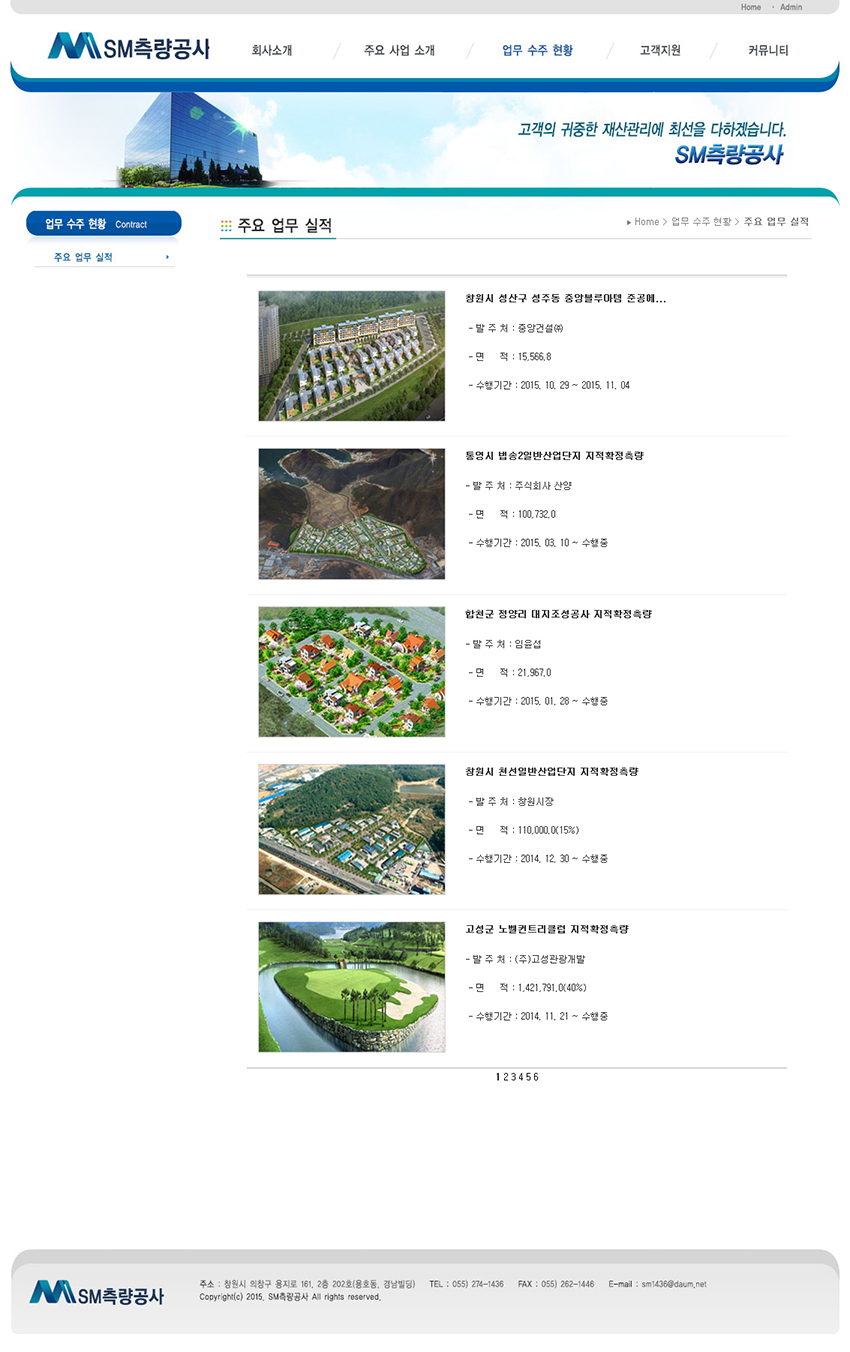850x1352 pixels.
Task: Tap Home in the breadcrumb trail
Action: (x=646, y=222)
